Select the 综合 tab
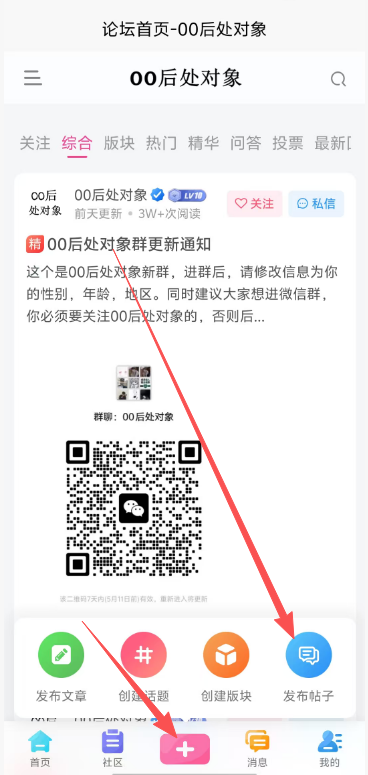 pos(77,143)
